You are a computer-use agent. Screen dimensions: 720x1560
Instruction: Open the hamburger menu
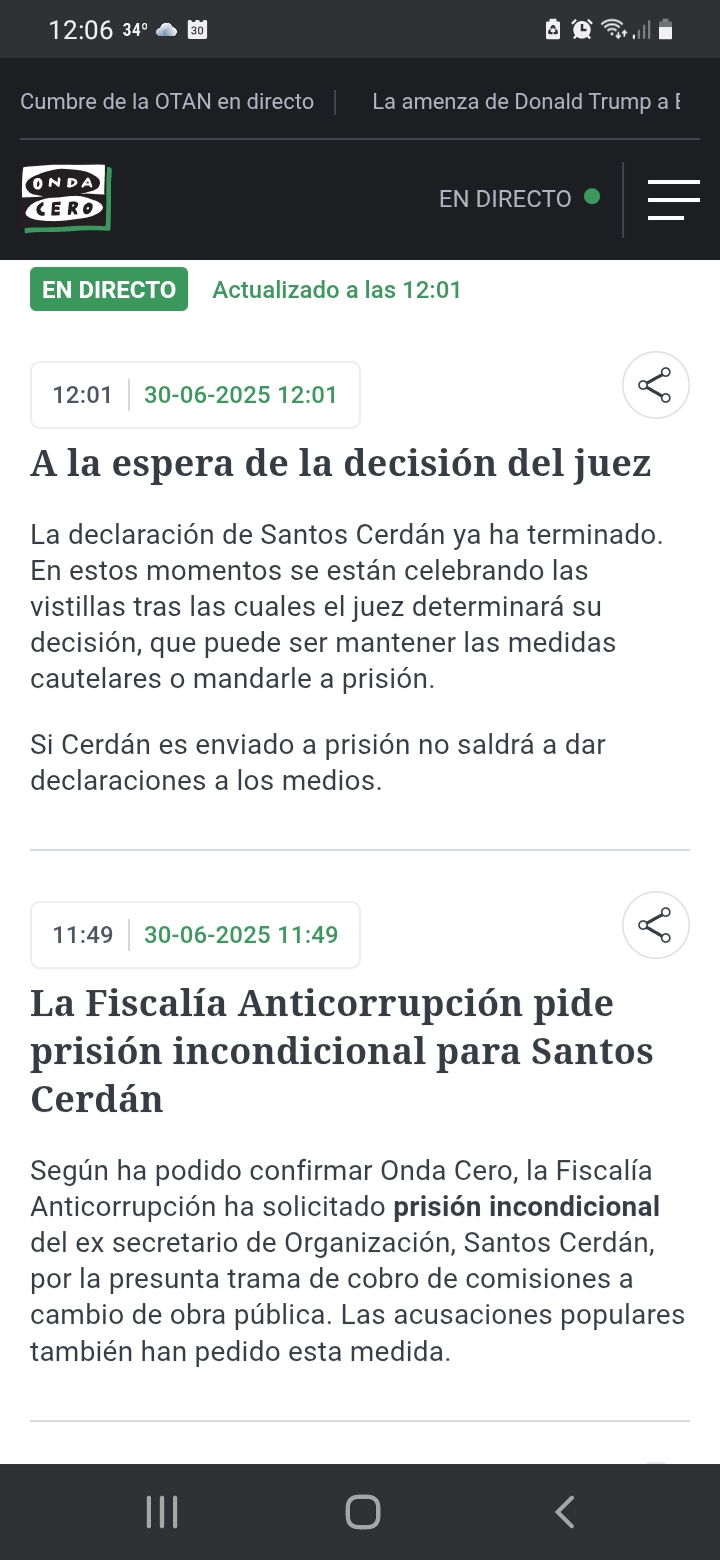pyautogui.click(x=673, y=199)
